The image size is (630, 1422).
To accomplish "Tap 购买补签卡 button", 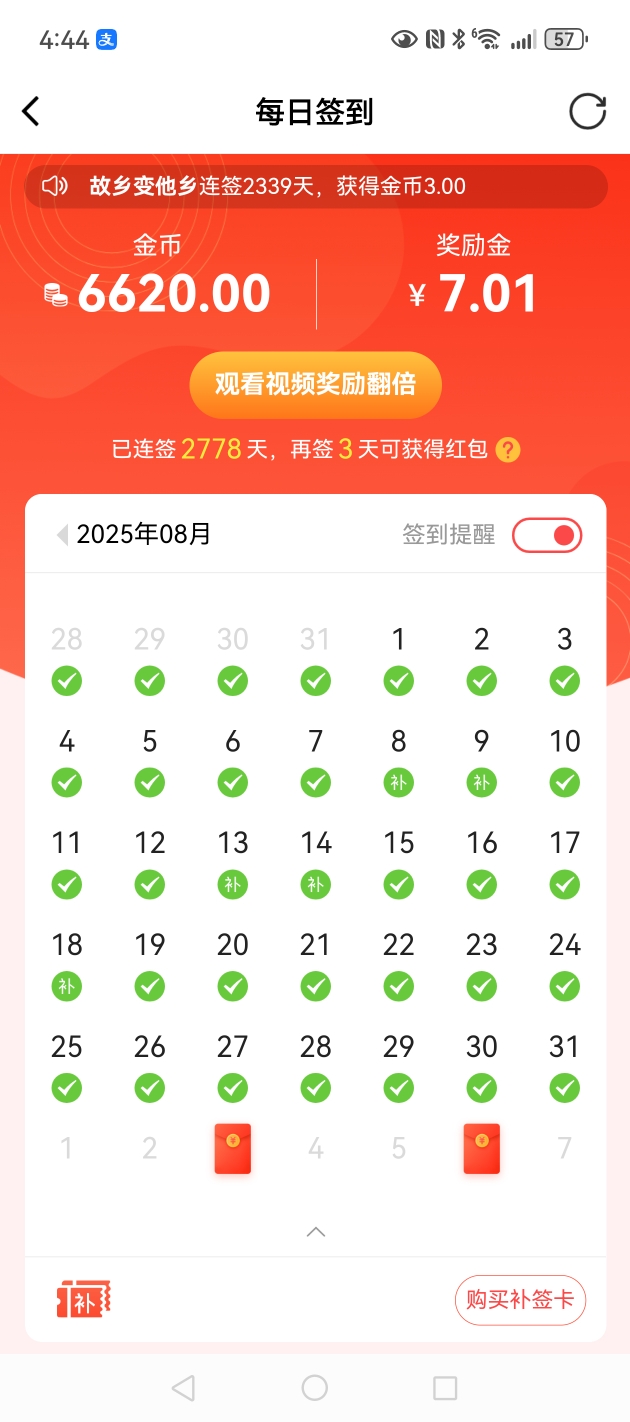I will coord(519,1299).
